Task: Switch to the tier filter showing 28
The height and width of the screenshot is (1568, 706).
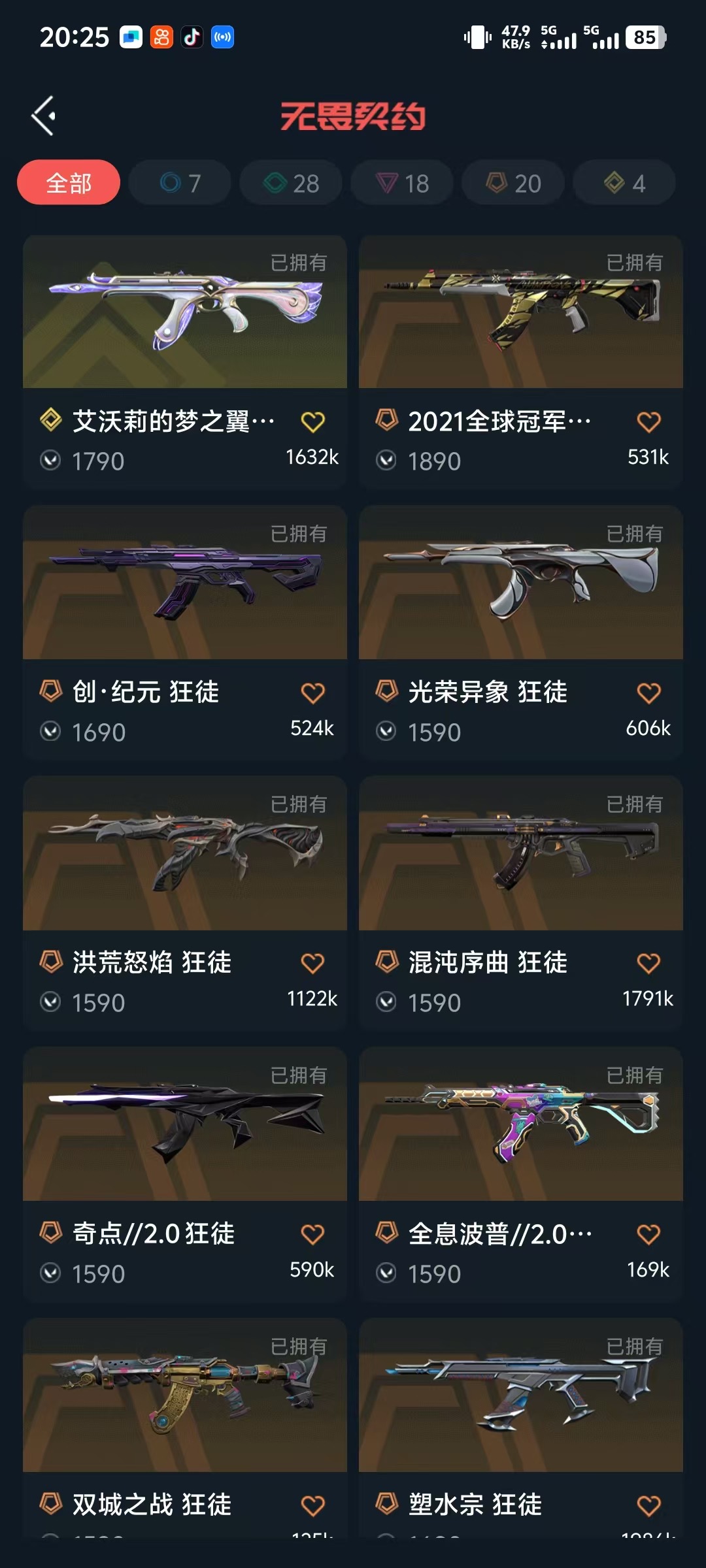Action: coord(292,183)
